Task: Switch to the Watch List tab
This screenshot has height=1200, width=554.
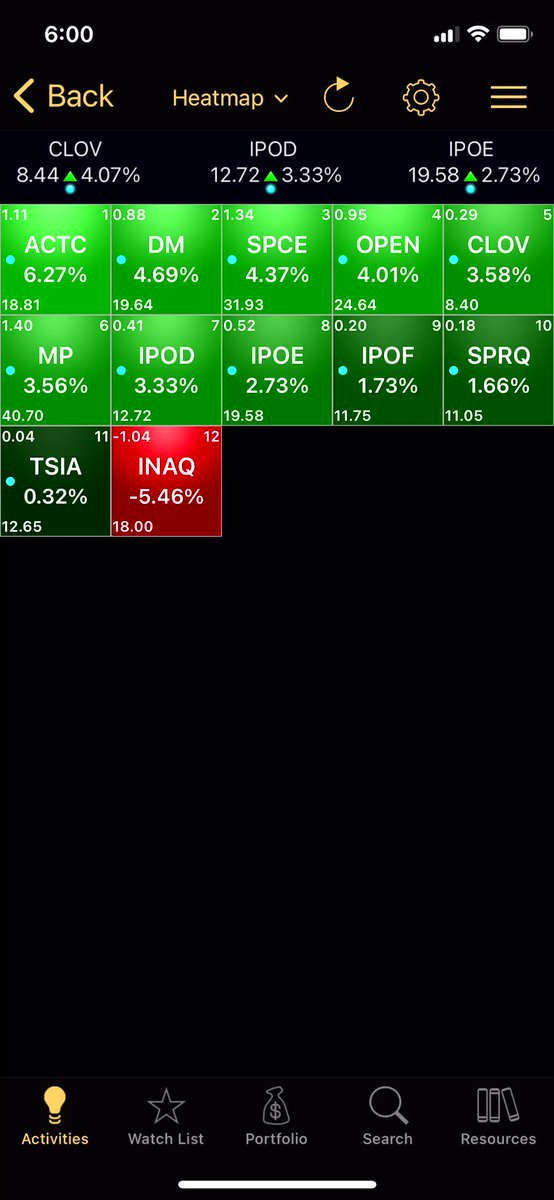Action: point(166,1116)
